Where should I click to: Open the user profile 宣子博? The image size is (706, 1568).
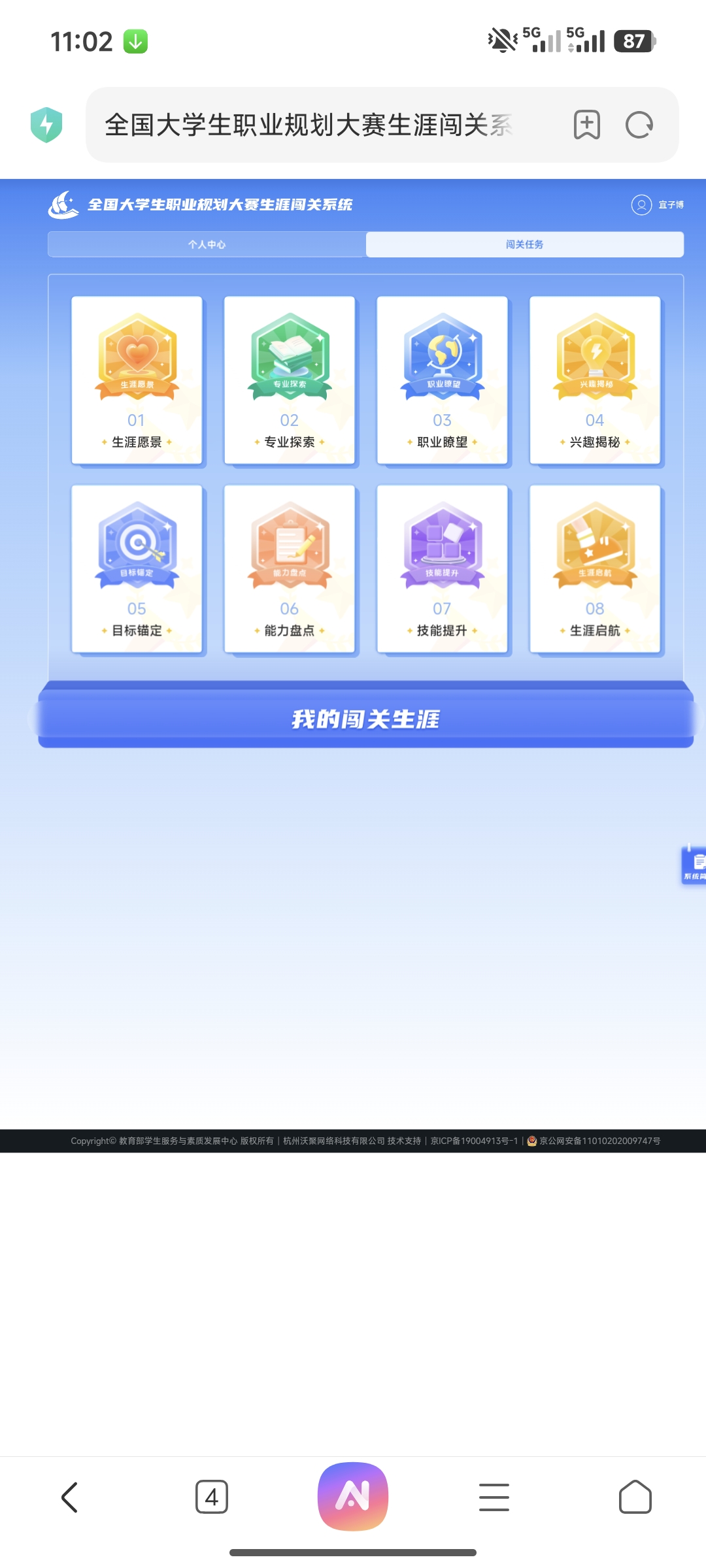(658, 205)
